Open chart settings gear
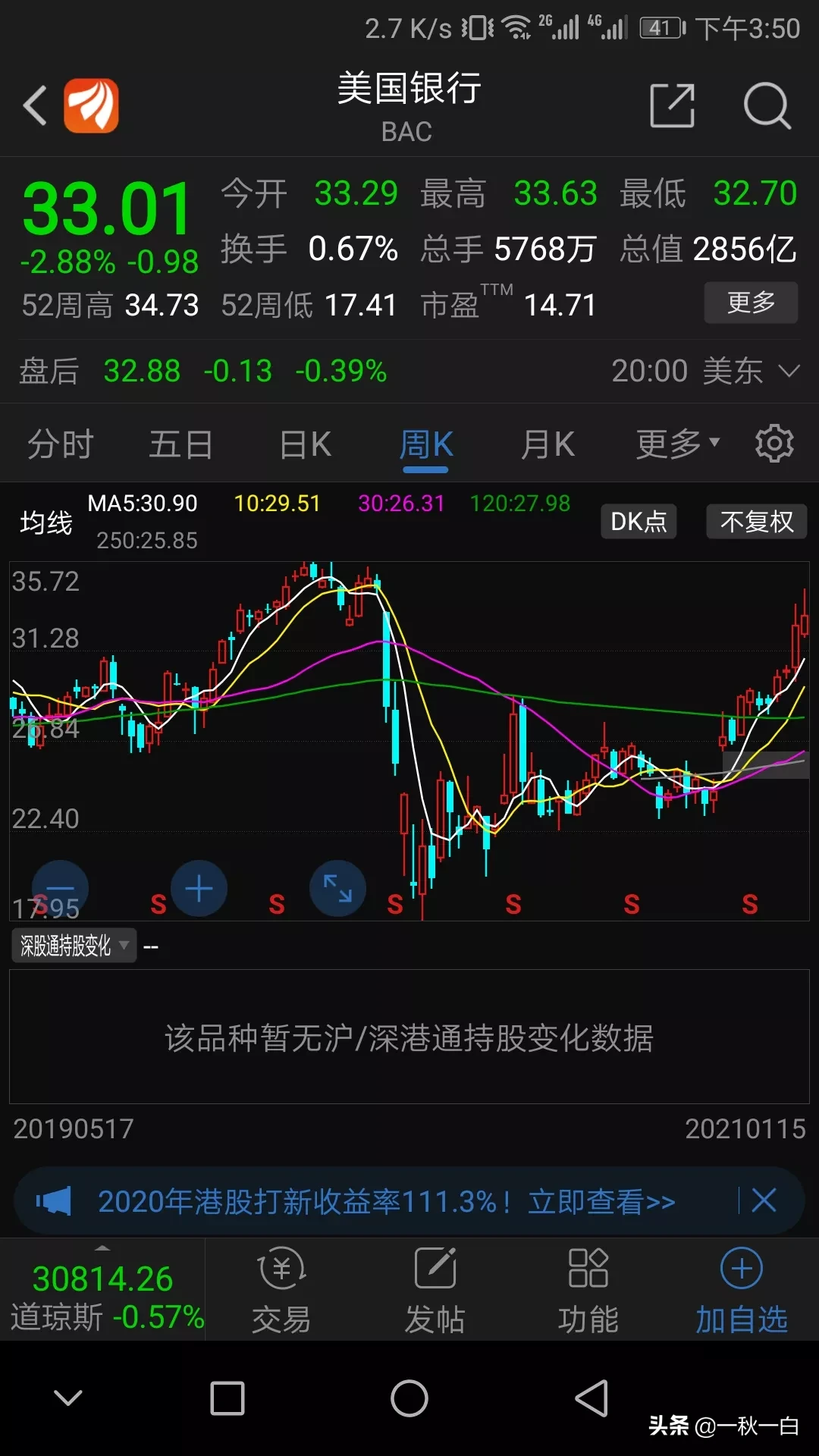This screenshot has width=819, height=1456. point(774,444)
